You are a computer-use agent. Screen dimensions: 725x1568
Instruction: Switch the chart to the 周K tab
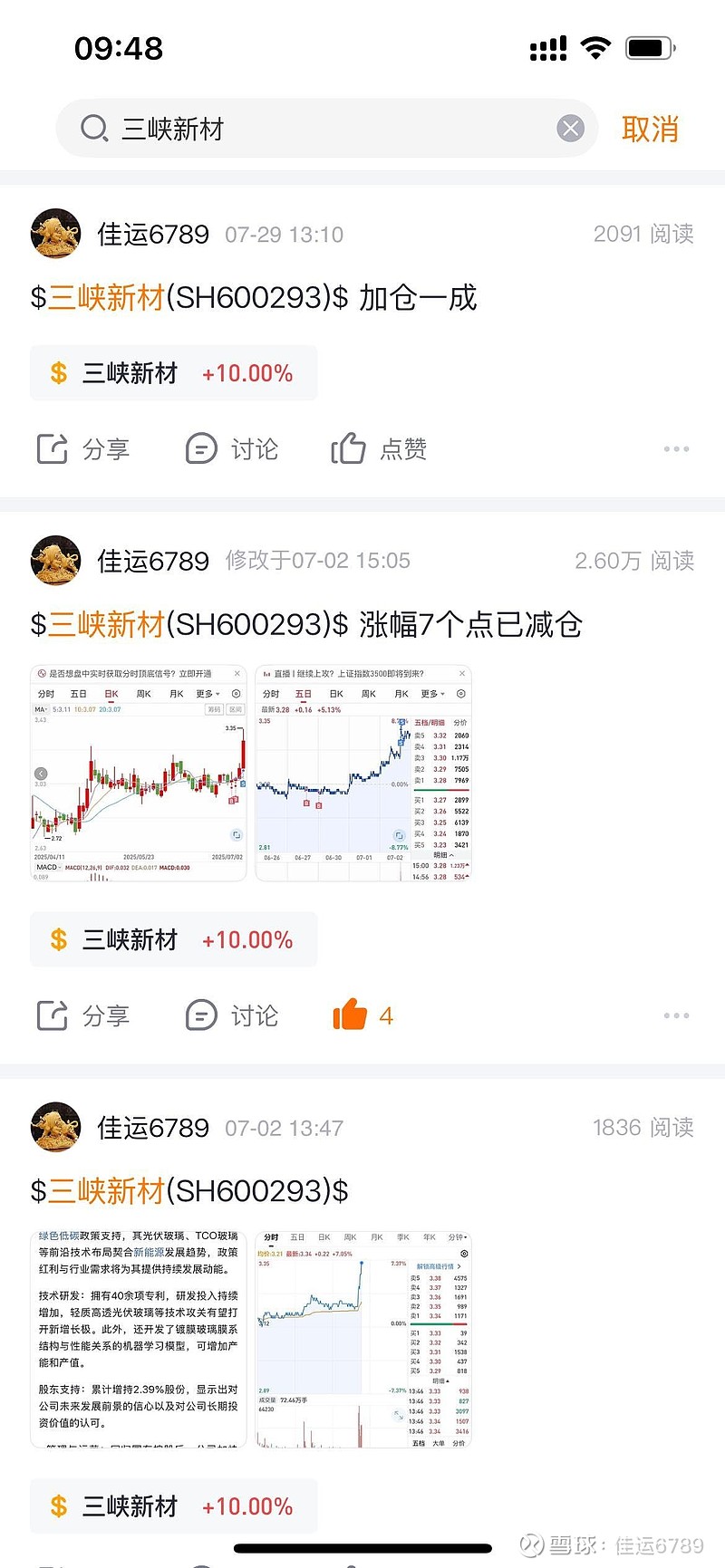click(145, 694)
